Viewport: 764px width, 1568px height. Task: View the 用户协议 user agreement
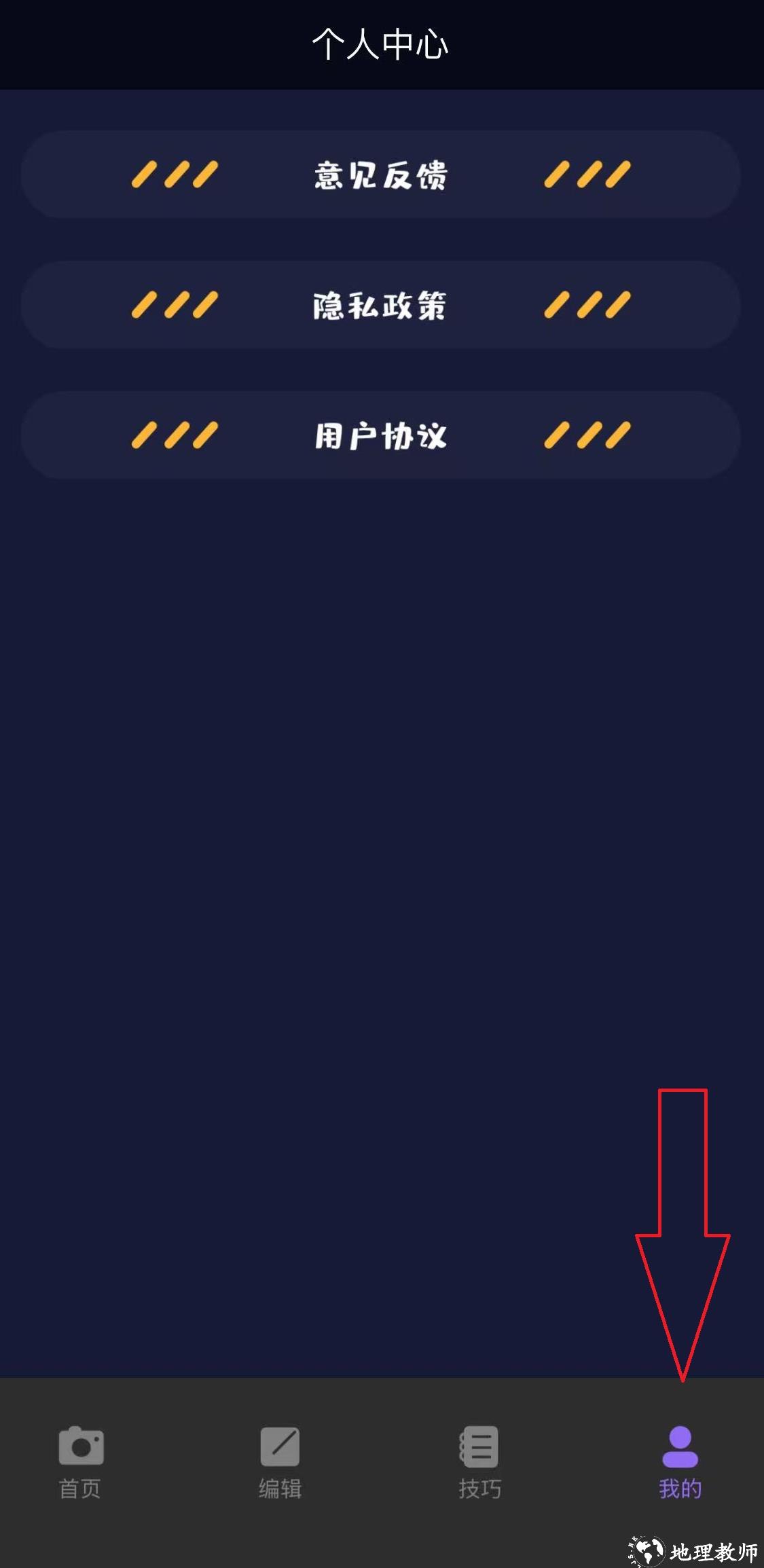point(380,435)
